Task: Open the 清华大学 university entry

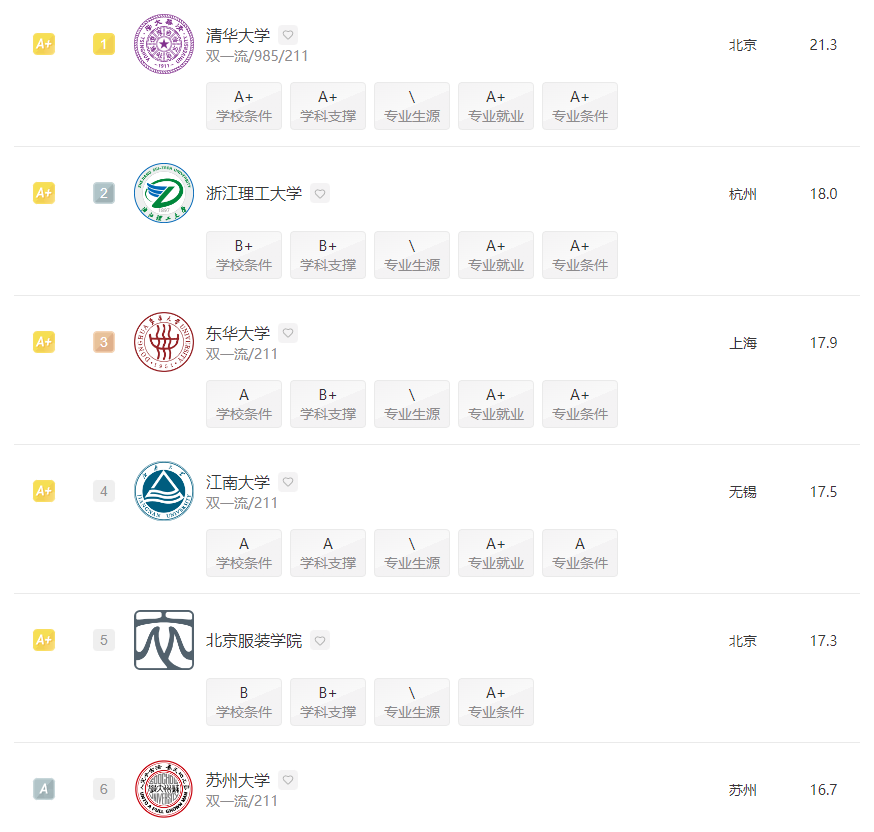Action: pos(237,35)
